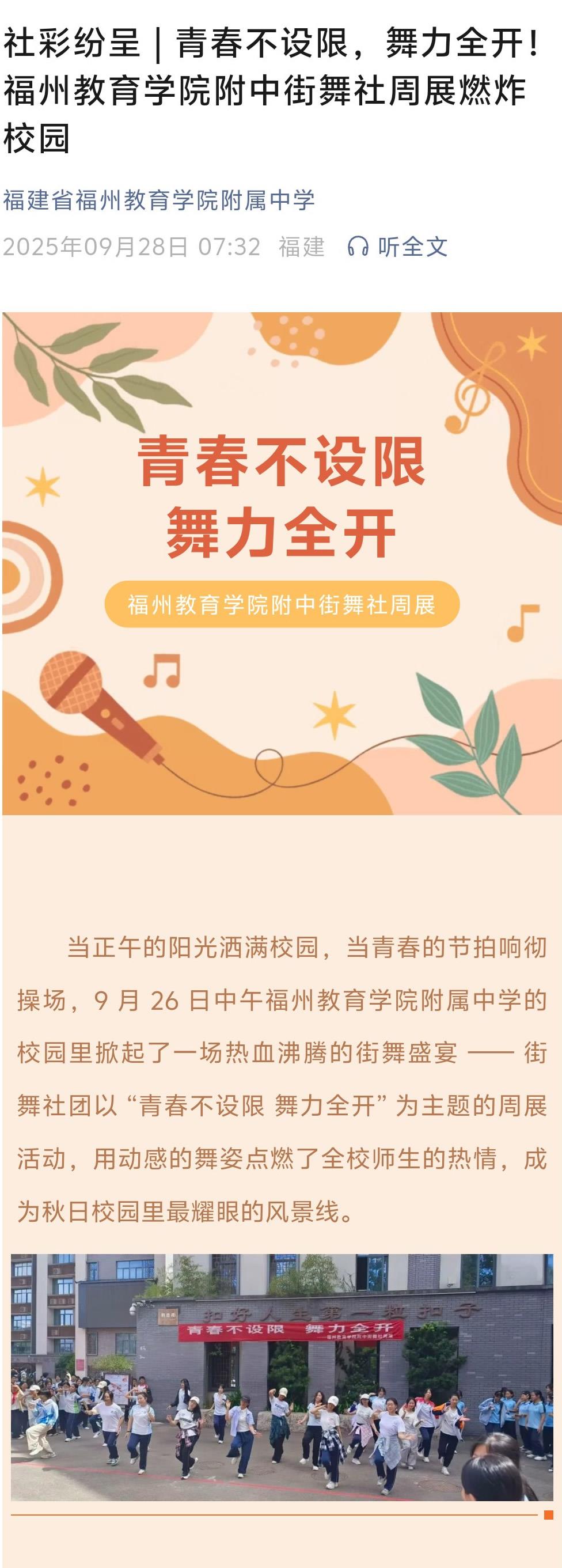
Task: Tap 听全文 to listen to the article
Action: 398,247
